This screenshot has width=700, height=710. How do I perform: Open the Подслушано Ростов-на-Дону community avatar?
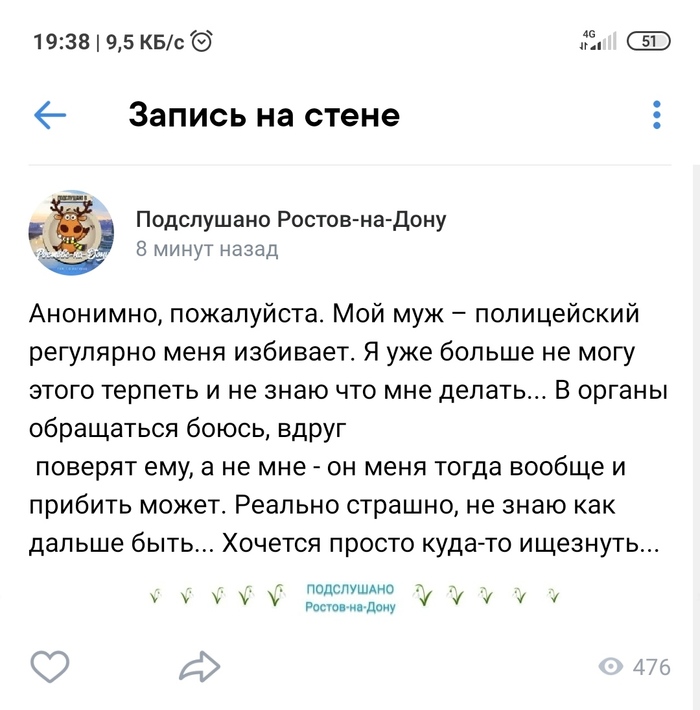click(71, 232)
